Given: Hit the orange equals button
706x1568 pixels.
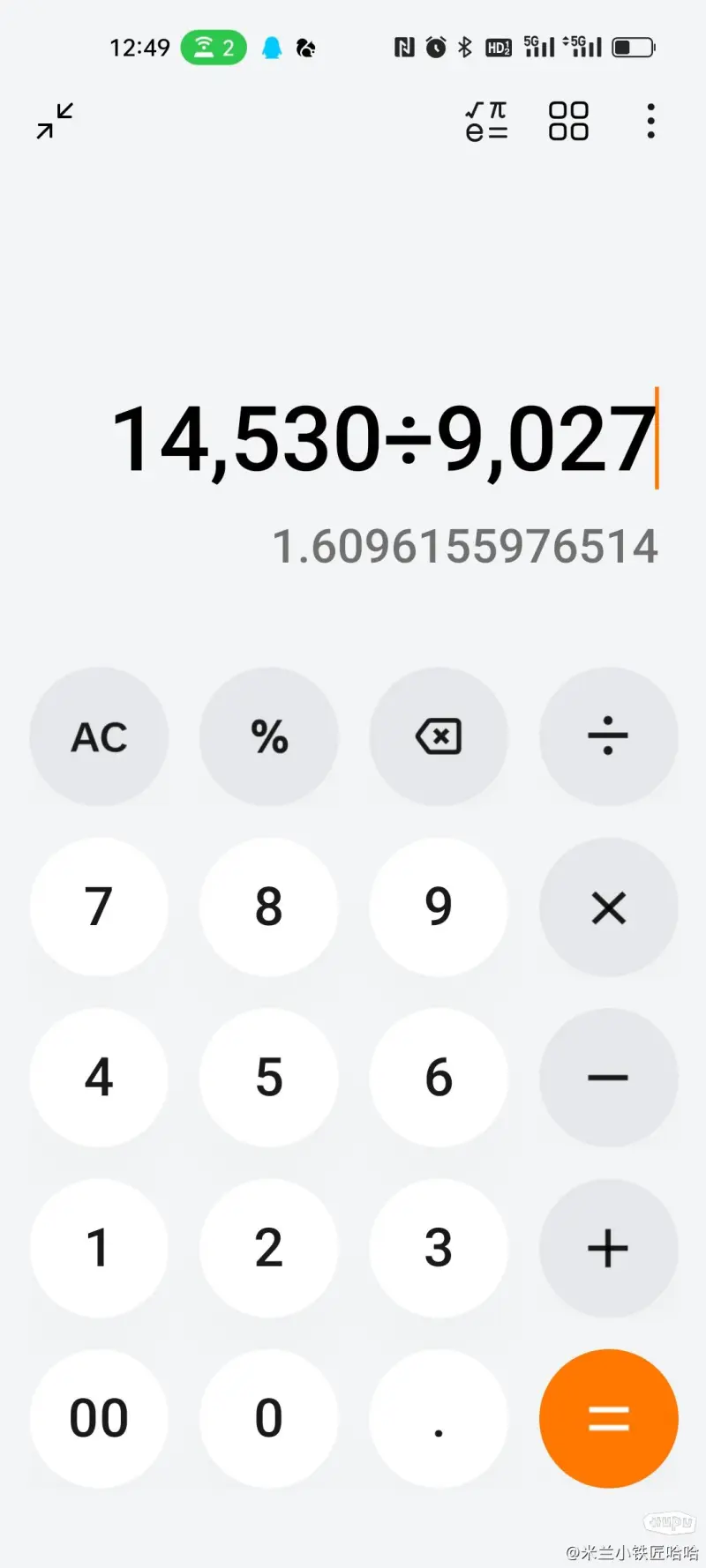Looking at the screenshot, I should (x=608, y=1418).
